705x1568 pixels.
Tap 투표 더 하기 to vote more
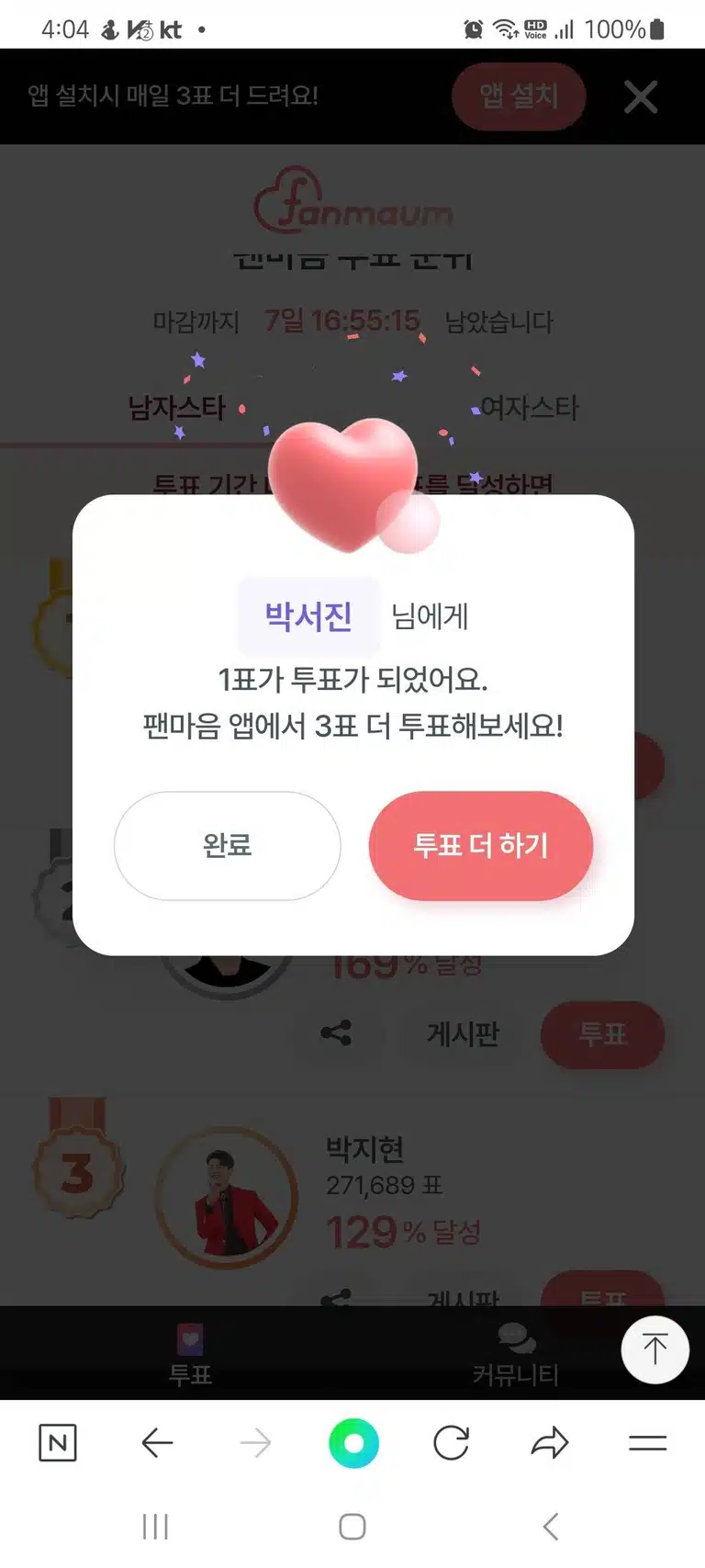click(x=480, y=845)
